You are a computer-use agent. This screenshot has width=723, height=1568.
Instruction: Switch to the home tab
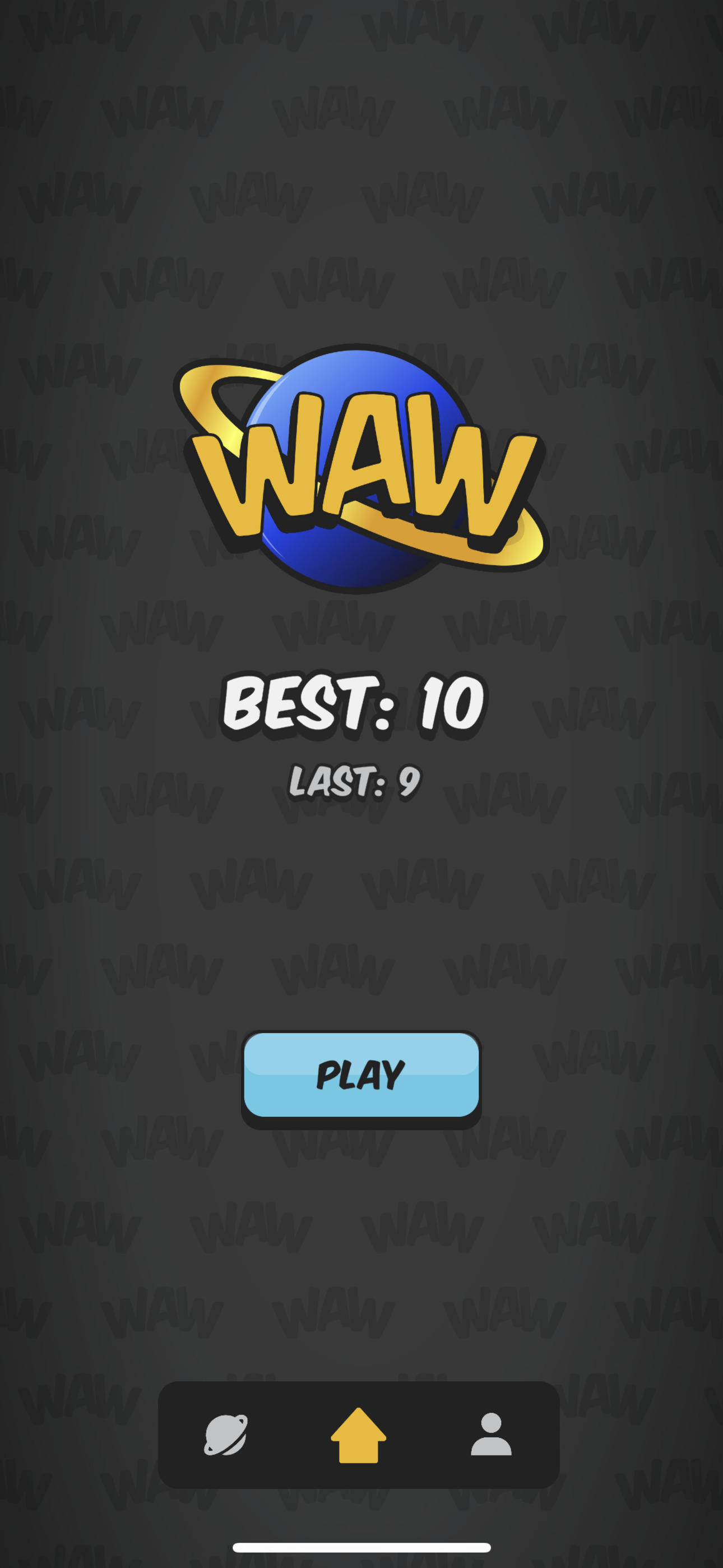click(359, 1435)
